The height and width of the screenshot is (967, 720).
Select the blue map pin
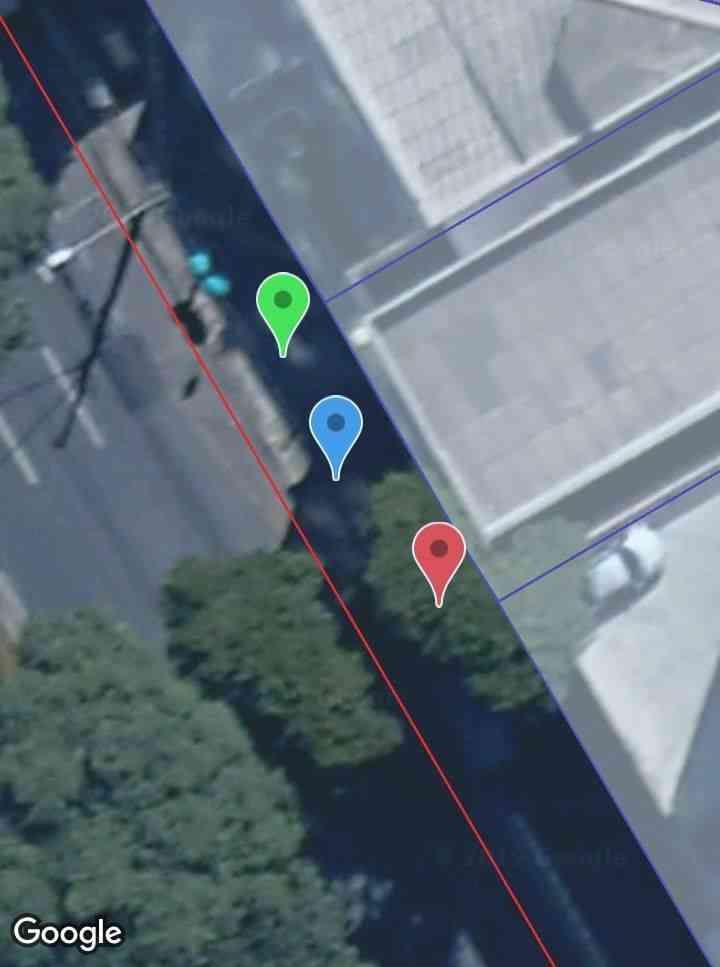pyautogui.click(x=336, y=426)
